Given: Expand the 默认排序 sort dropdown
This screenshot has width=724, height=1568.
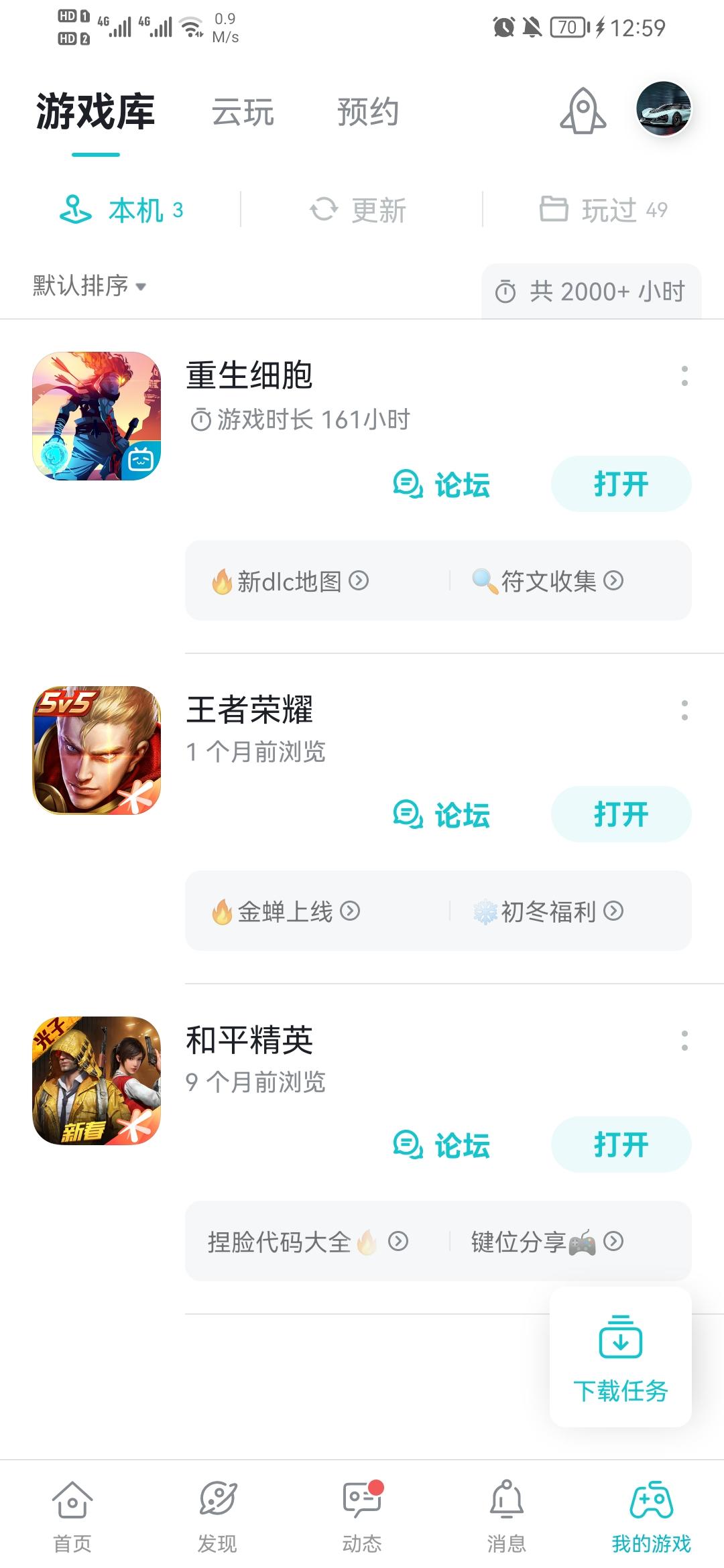Looking at the screenshot, I should click(x=90, y=286).
